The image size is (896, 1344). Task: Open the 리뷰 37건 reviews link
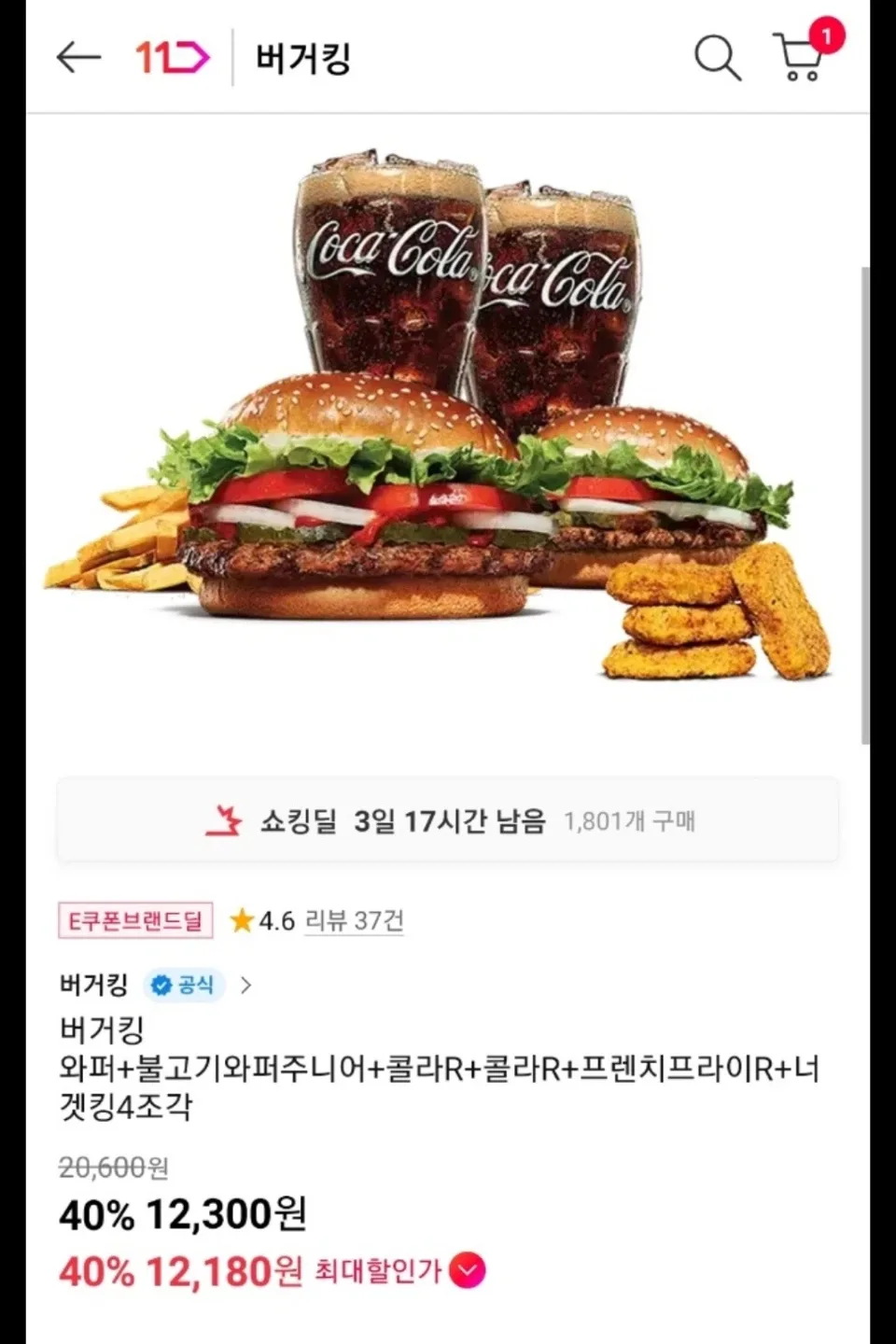coord(354,921)
